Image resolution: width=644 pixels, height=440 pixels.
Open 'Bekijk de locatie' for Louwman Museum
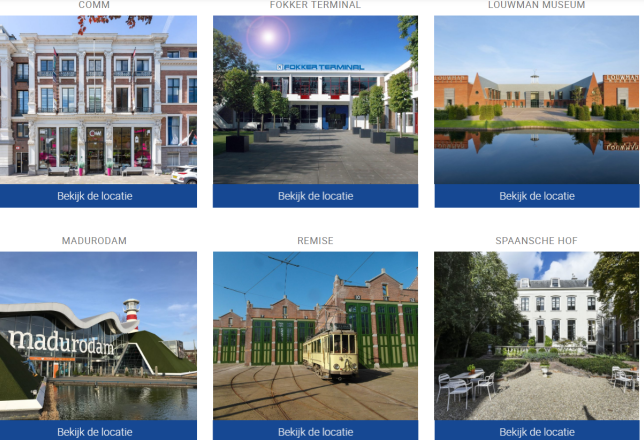pos(536,196)
